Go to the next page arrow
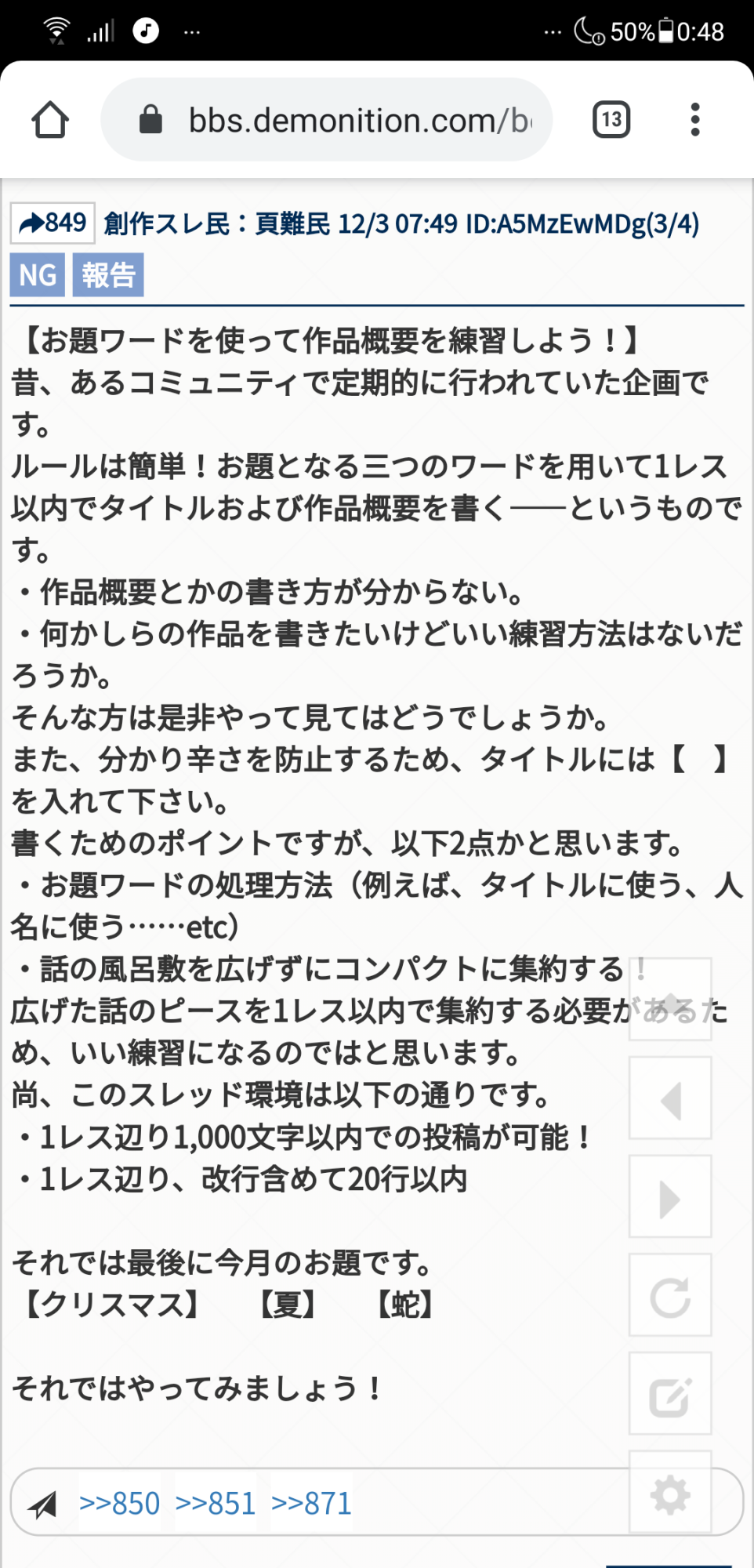Viewport: 754px width, 1568px height. point(670,1197)
